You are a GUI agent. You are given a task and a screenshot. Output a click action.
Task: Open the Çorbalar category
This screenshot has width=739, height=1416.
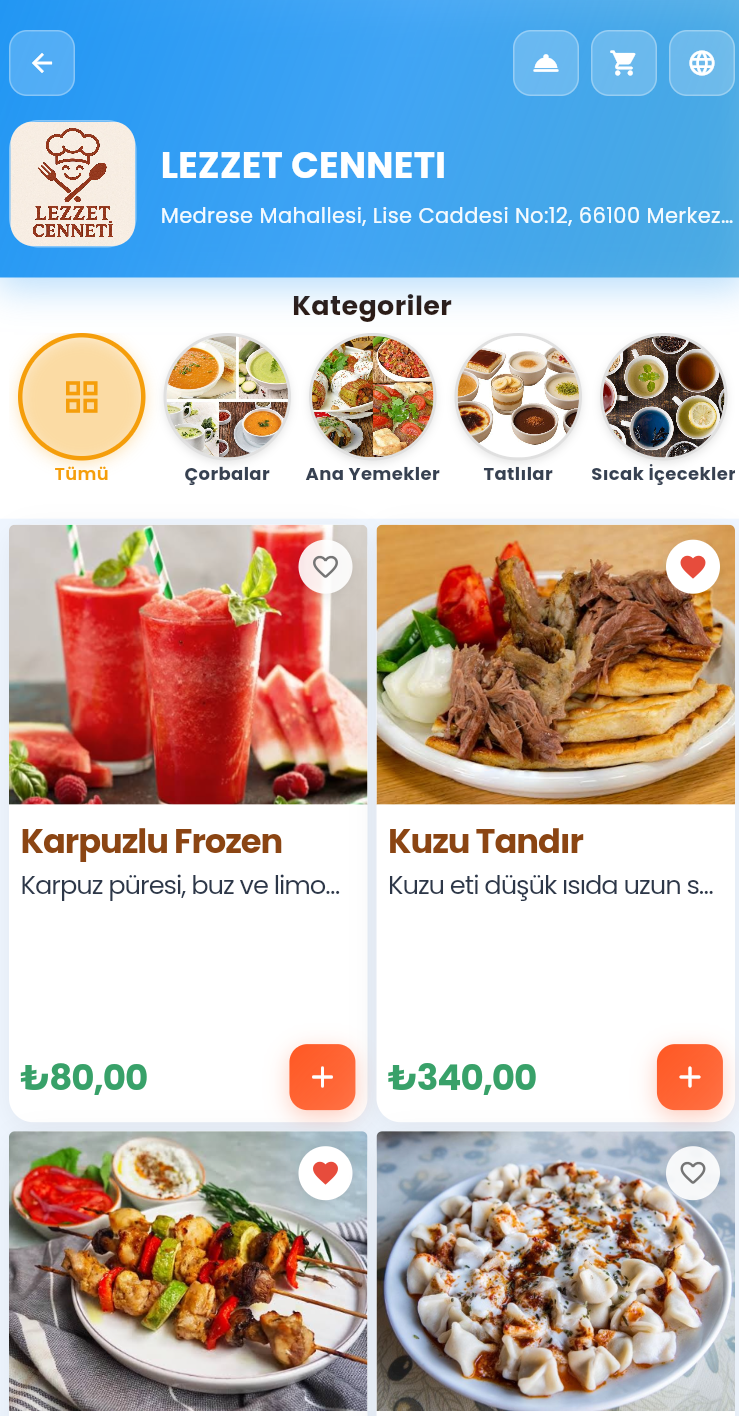coord(226,396)
